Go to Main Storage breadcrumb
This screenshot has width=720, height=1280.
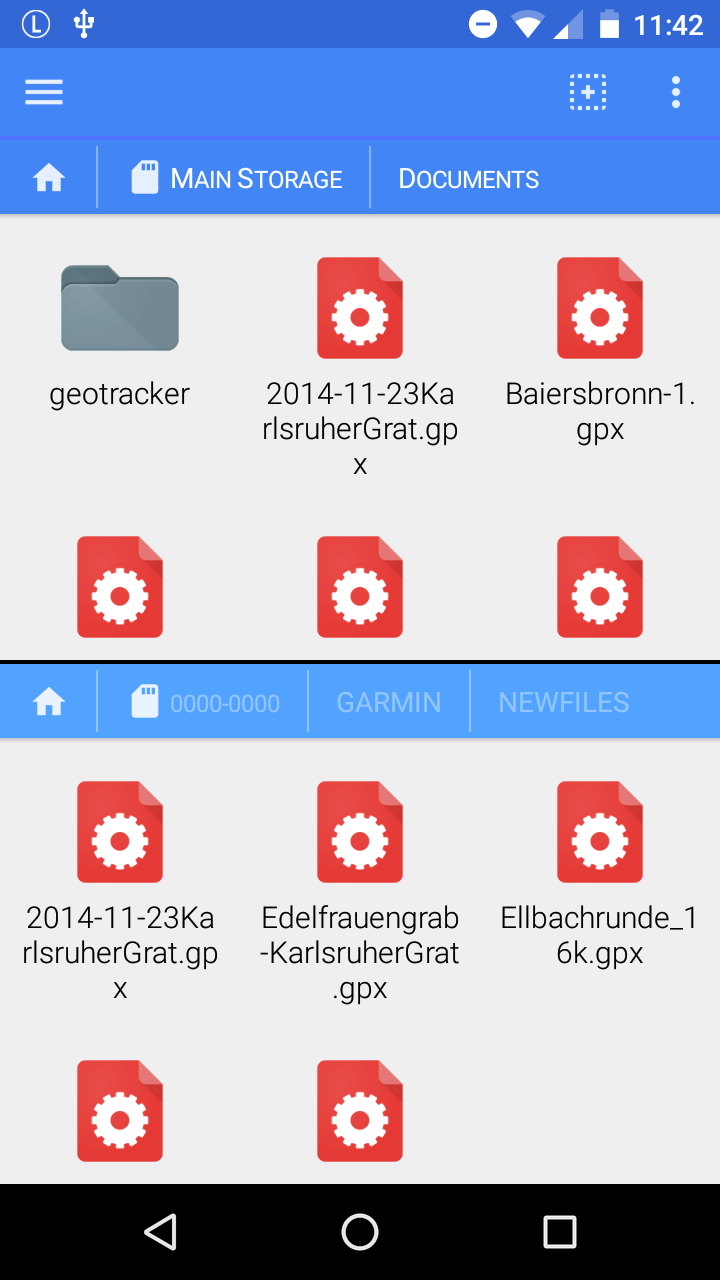click(237, 179)
